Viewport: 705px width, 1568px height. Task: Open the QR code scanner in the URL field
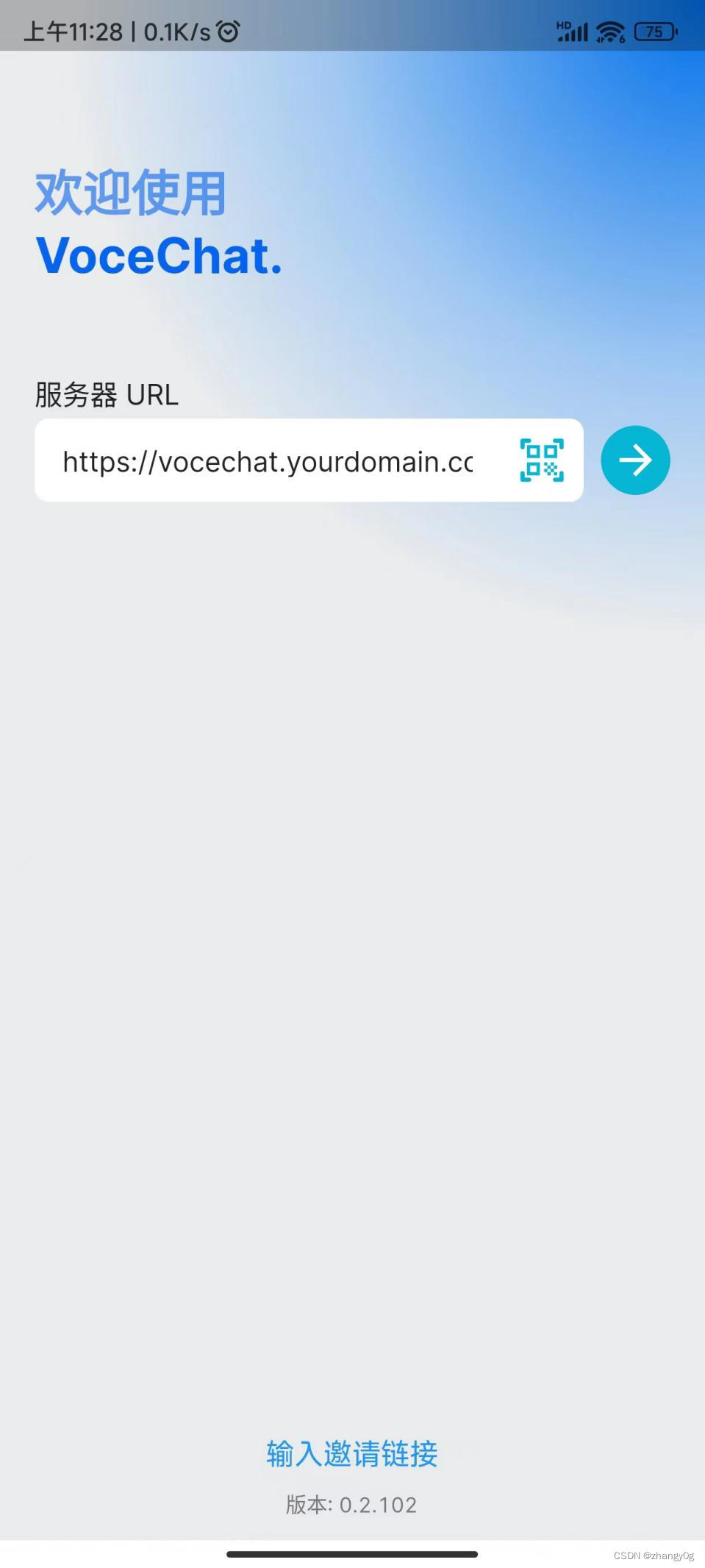tap(540, 460)
